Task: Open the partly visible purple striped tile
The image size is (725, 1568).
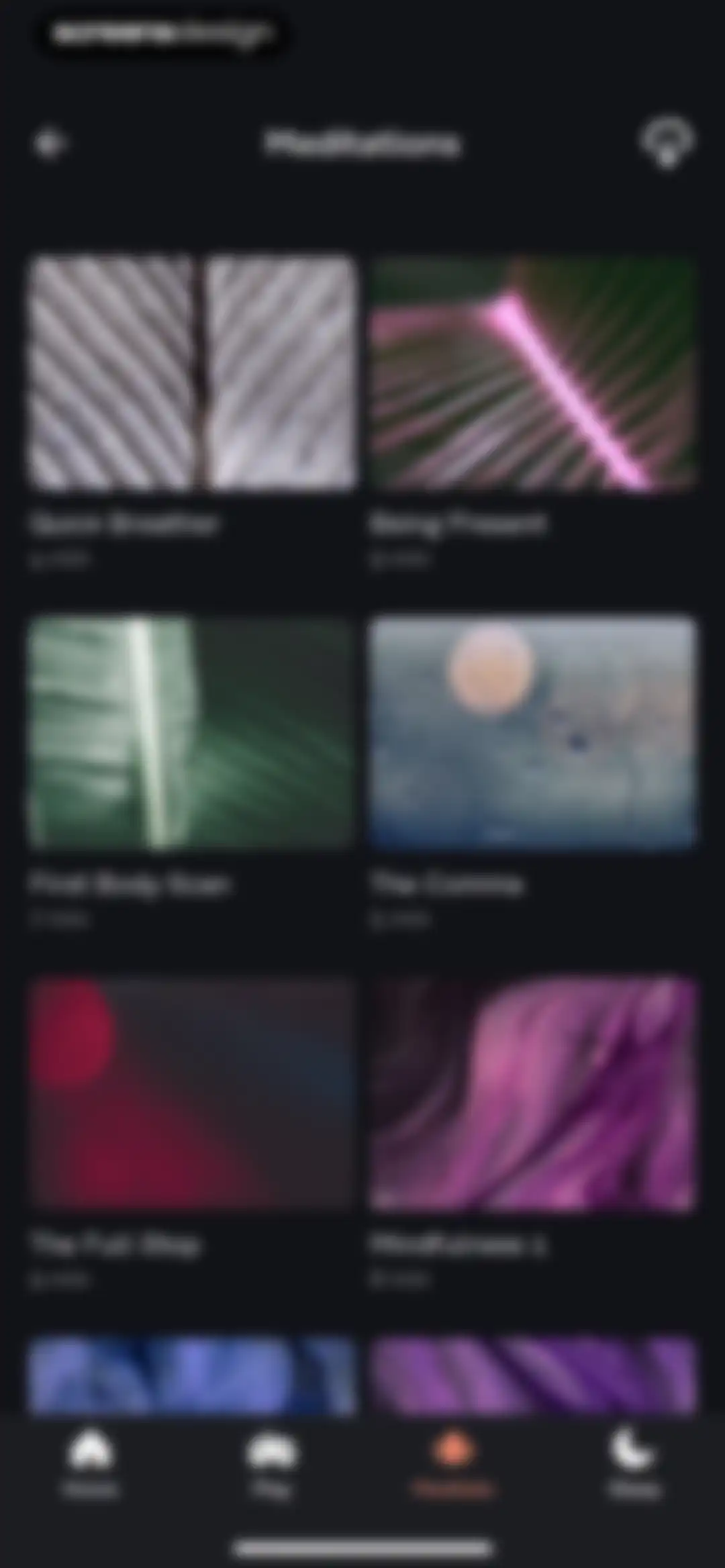Action: click(x=533, y=1375)
